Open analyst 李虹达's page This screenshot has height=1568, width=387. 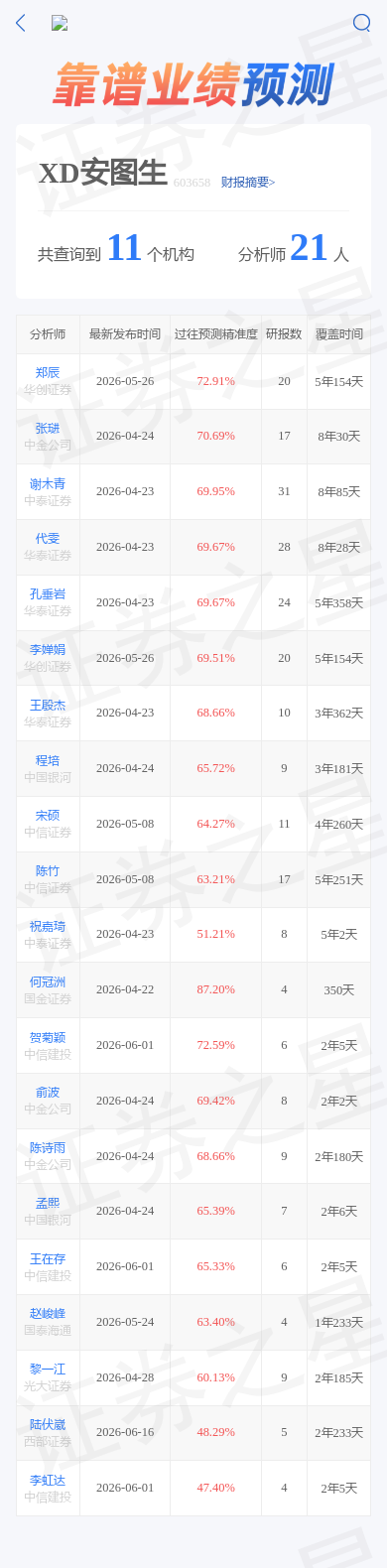(x=48, y=1480)
